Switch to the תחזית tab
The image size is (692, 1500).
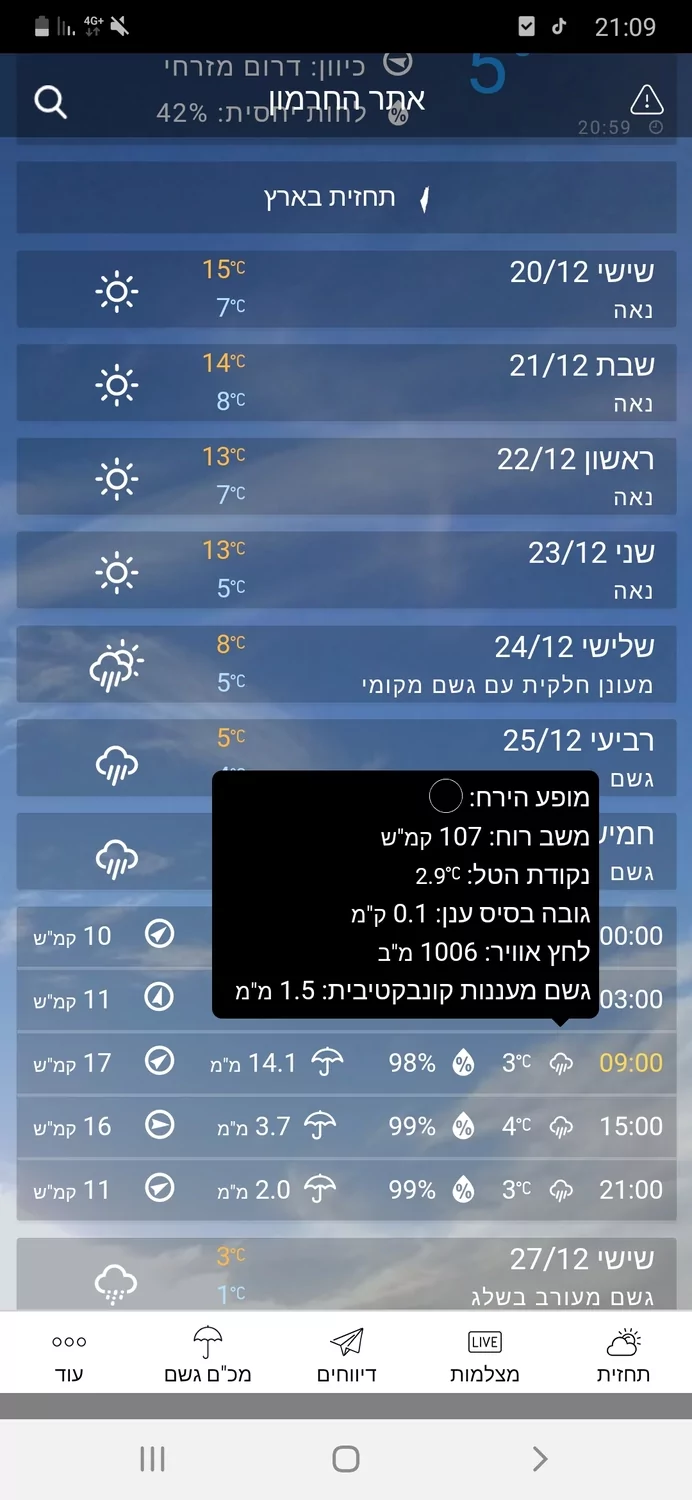point(623,1354)
